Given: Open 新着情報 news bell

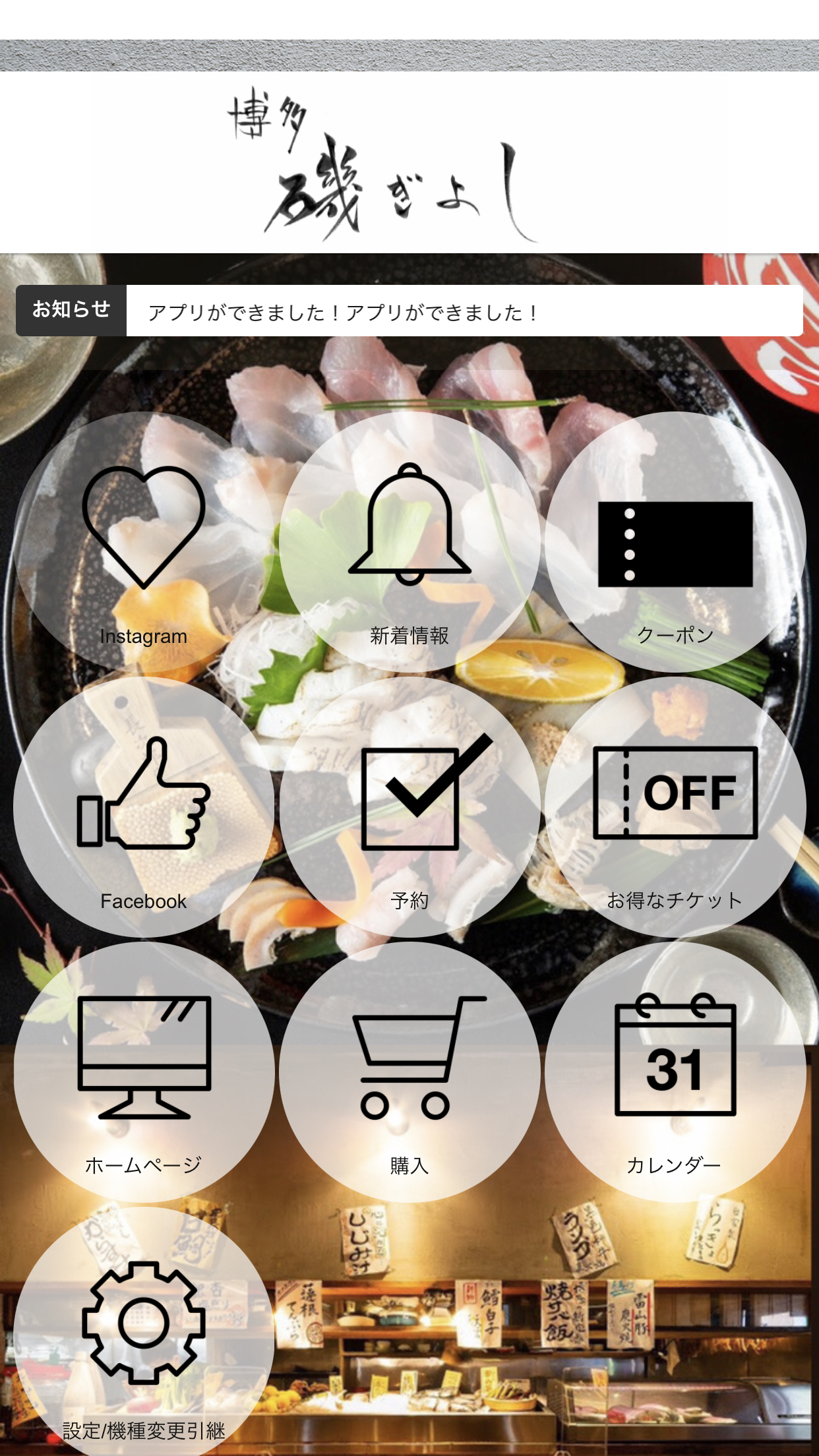Looking at the screenshot, I should (409, 542).
